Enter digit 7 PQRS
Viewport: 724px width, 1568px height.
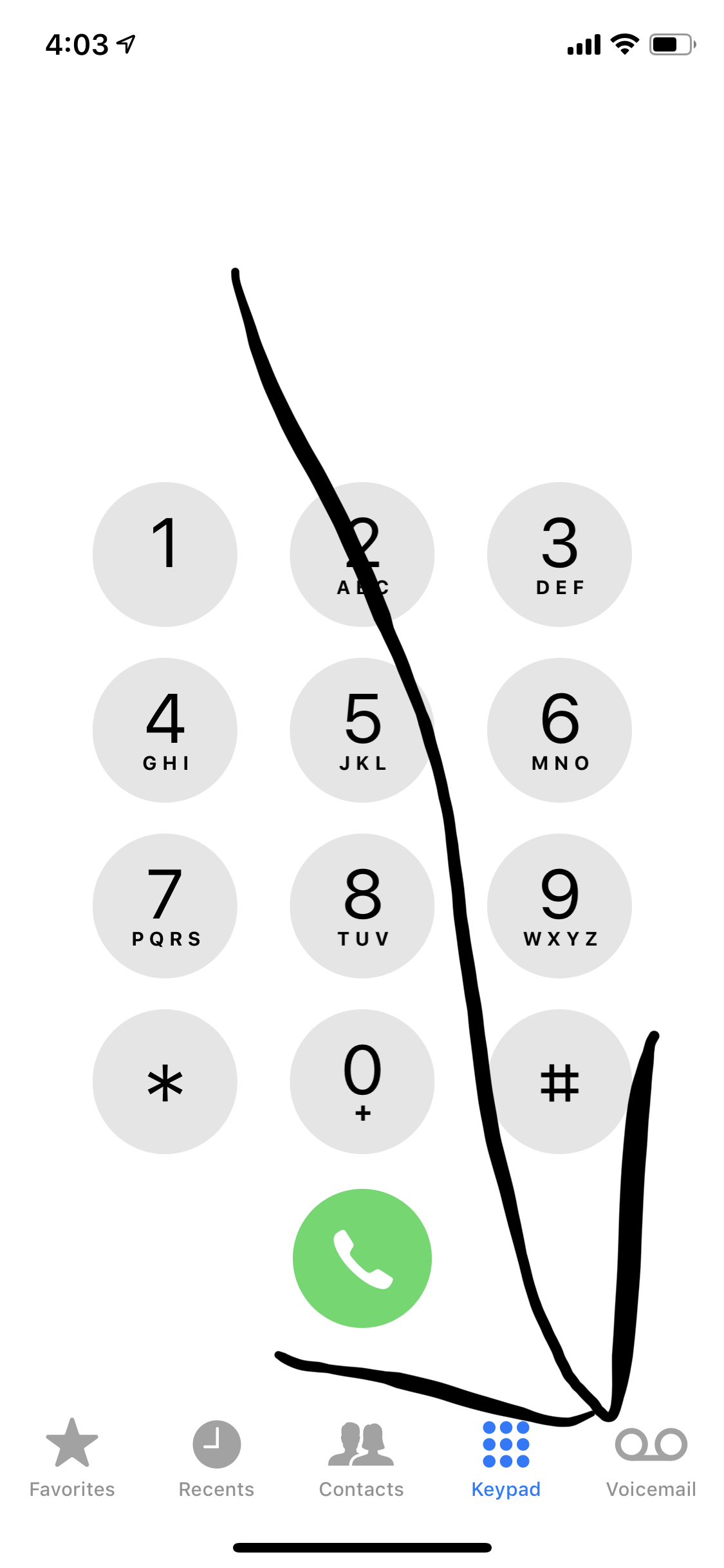pyautogui.click(x=165, y=906)
